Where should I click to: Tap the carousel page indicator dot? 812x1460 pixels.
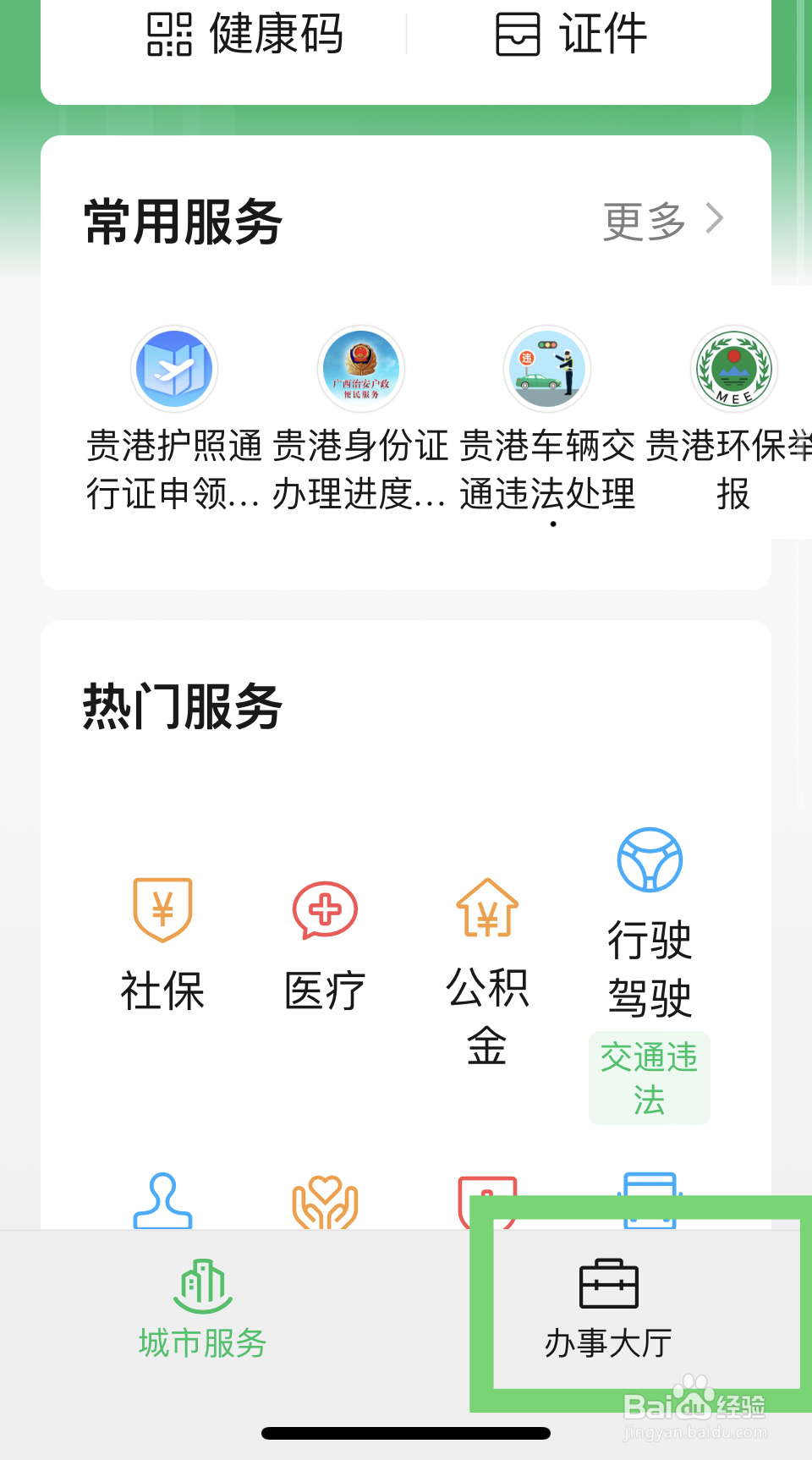click(552, 524)
